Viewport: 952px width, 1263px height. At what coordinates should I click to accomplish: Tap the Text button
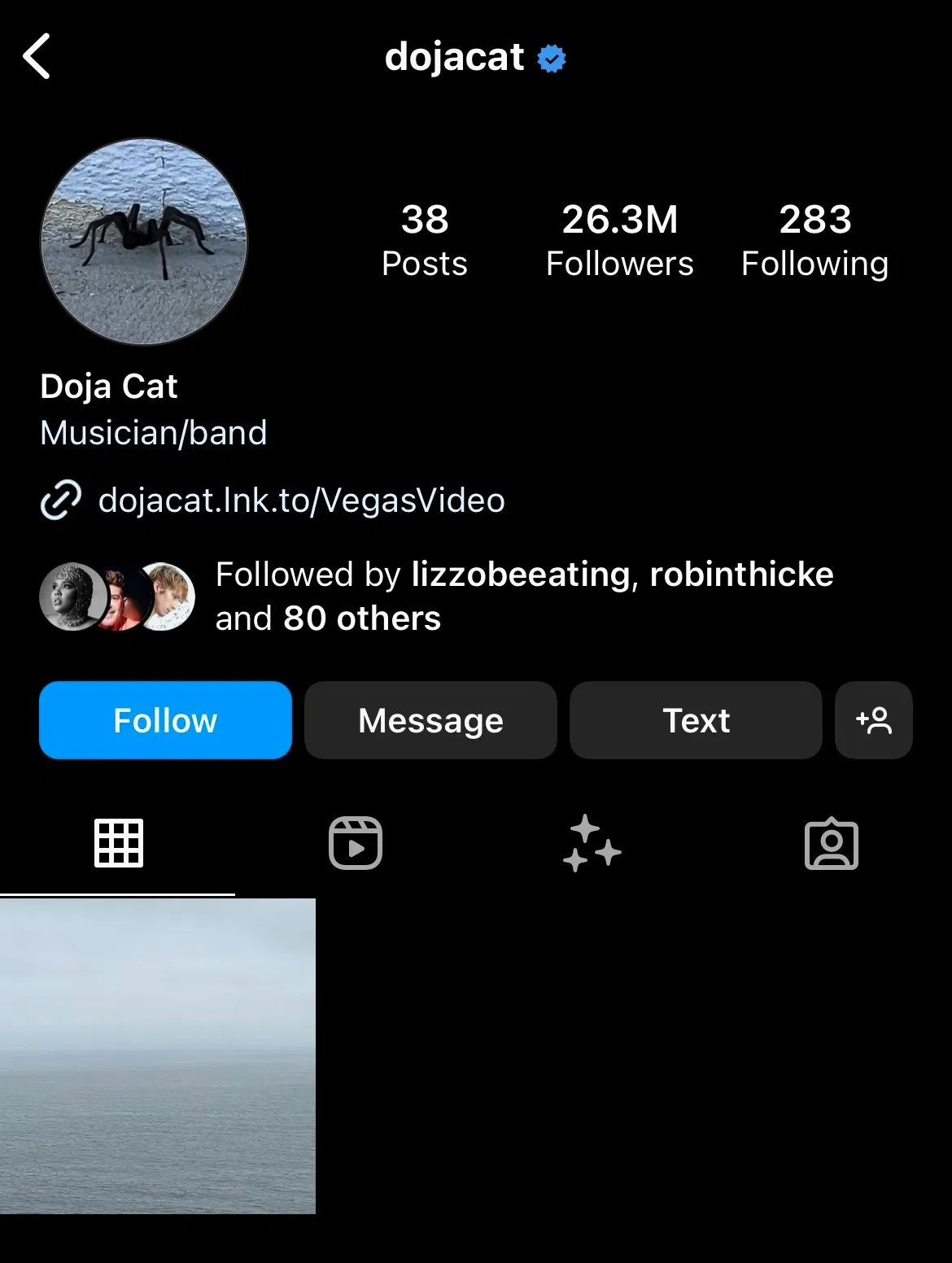696,720
